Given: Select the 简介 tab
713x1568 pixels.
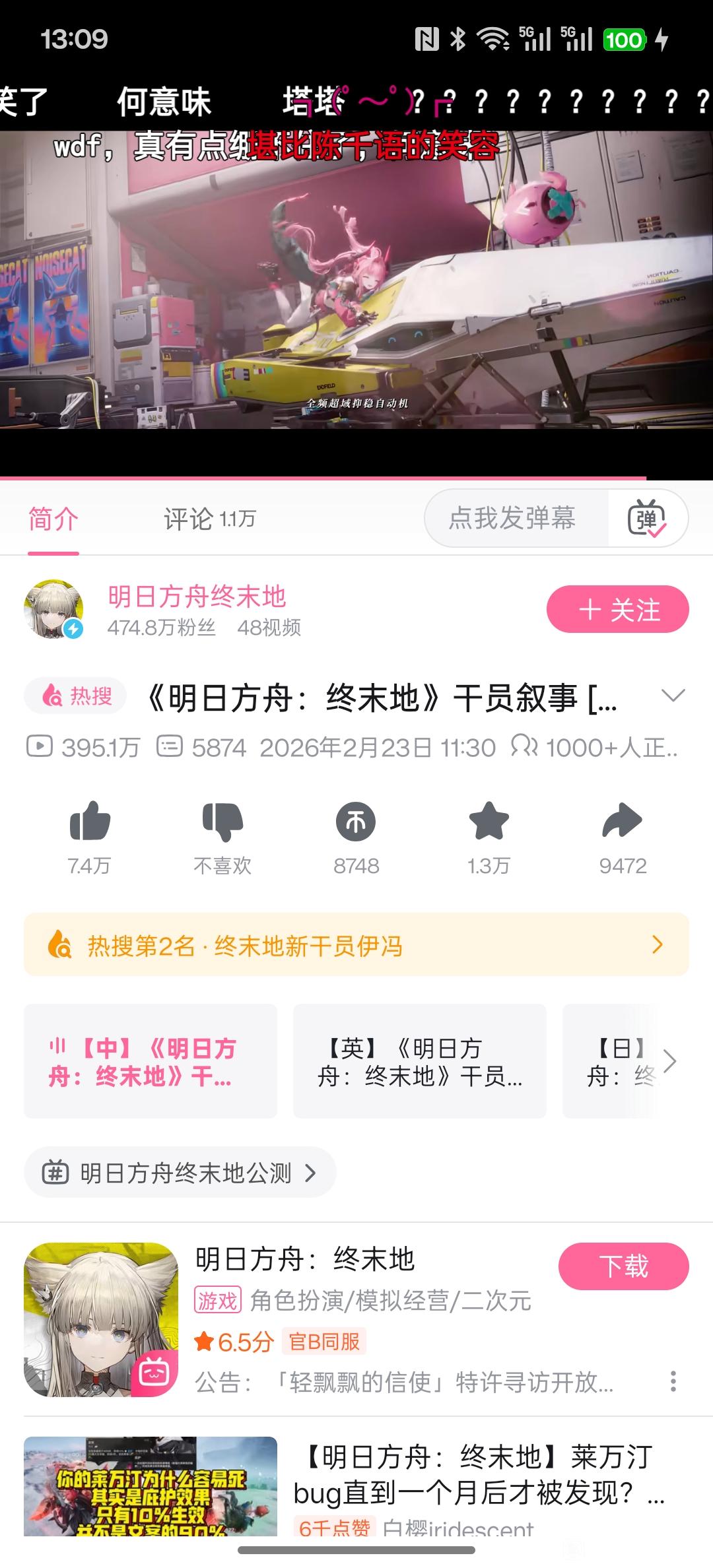Looking at the screenshot, I should (x=53, y=519).
